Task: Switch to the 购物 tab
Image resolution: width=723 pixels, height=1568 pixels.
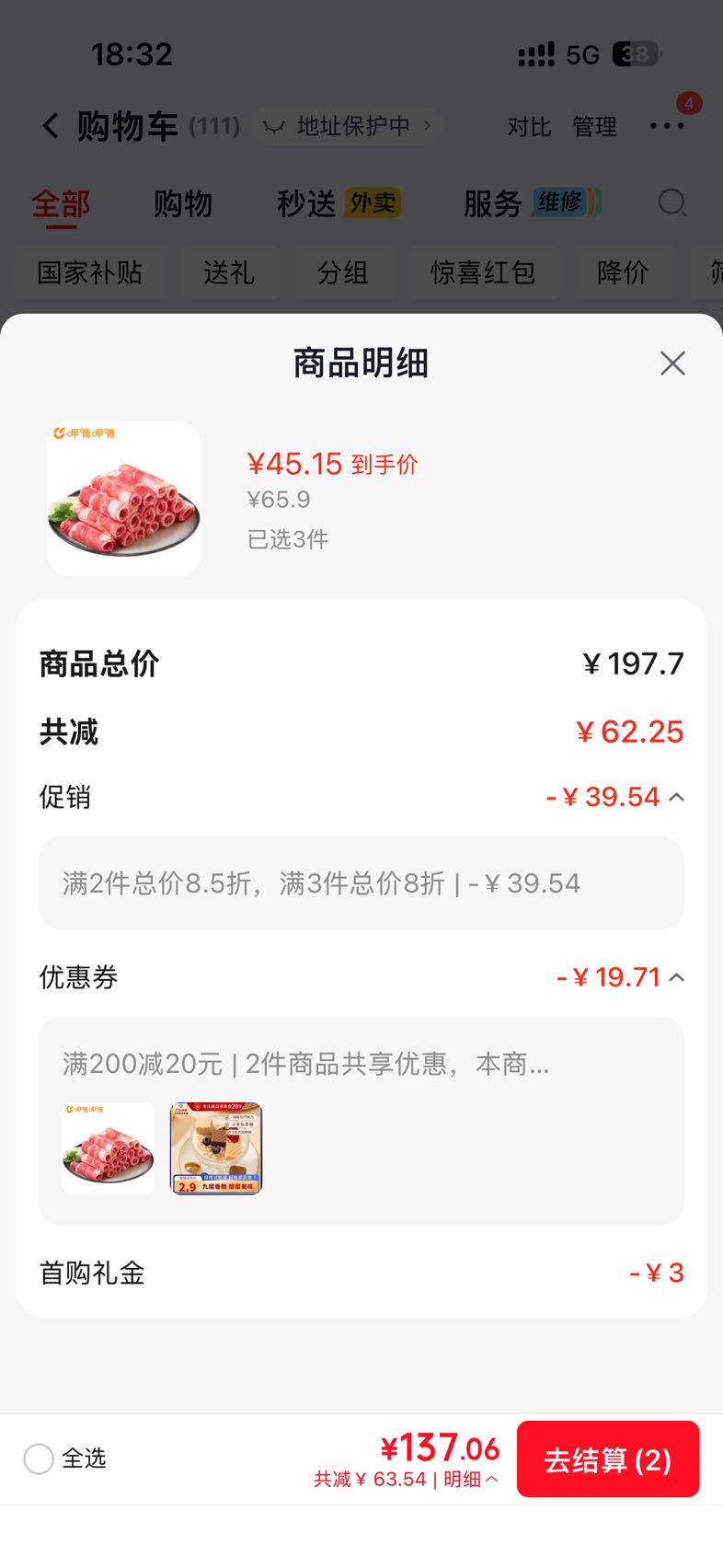Action: coord(183,203)
